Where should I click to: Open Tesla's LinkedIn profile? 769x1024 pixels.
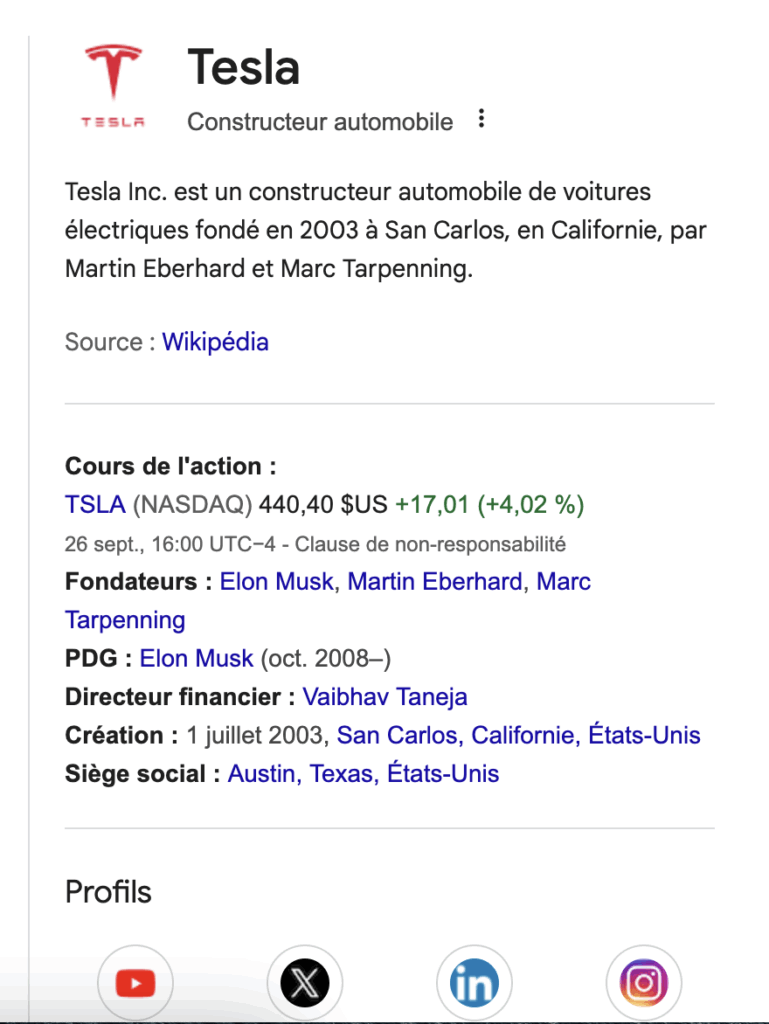[474, 984]
